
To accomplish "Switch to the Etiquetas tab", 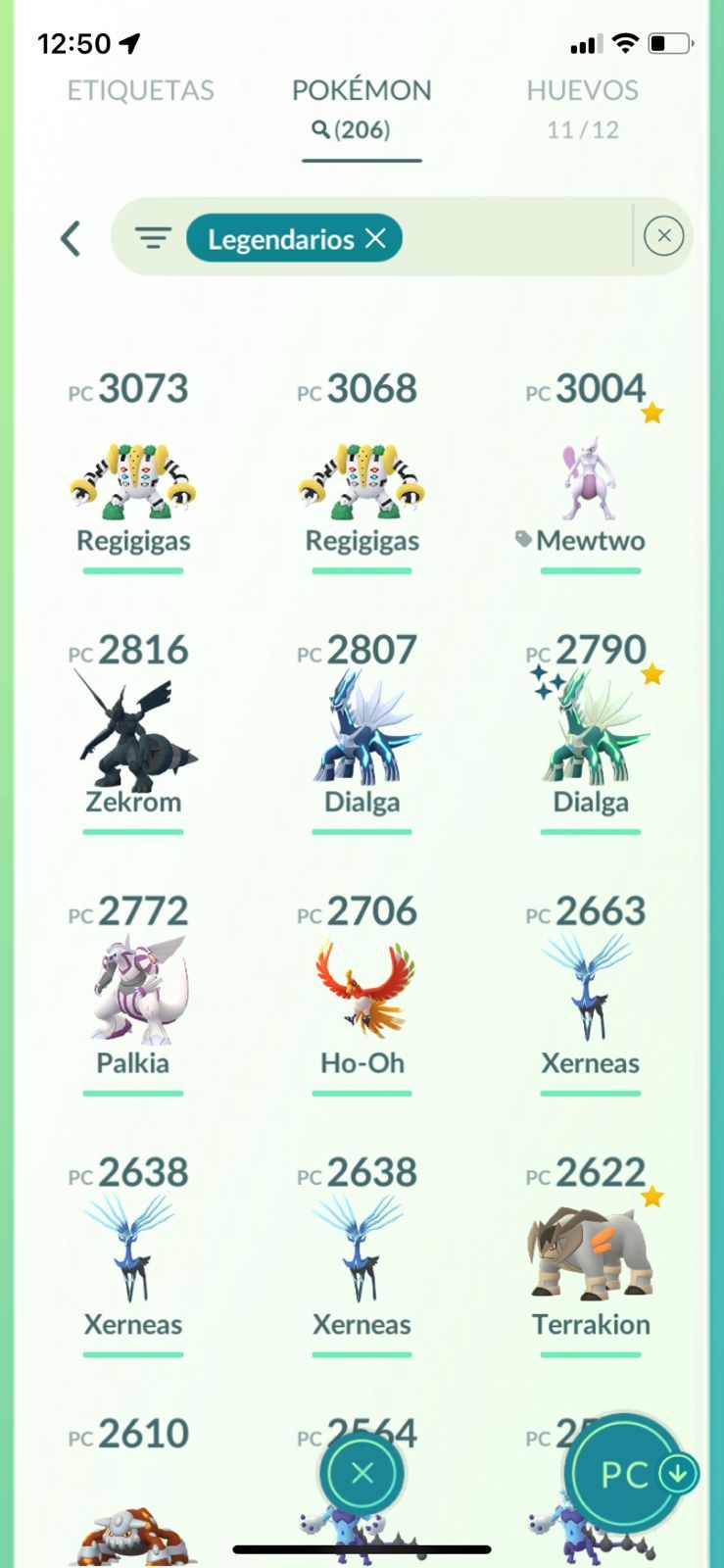I will click(x=140, y=90).
